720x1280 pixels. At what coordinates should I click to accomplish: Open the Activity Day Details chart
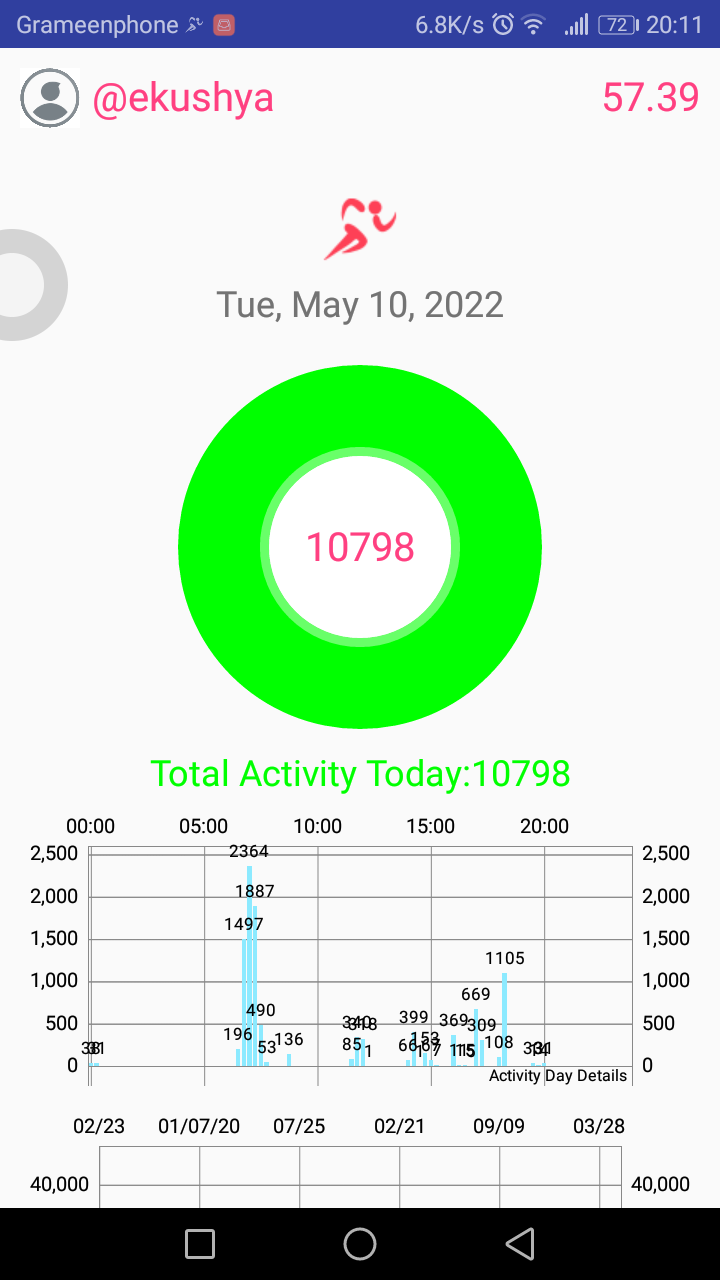click(360, 965)
